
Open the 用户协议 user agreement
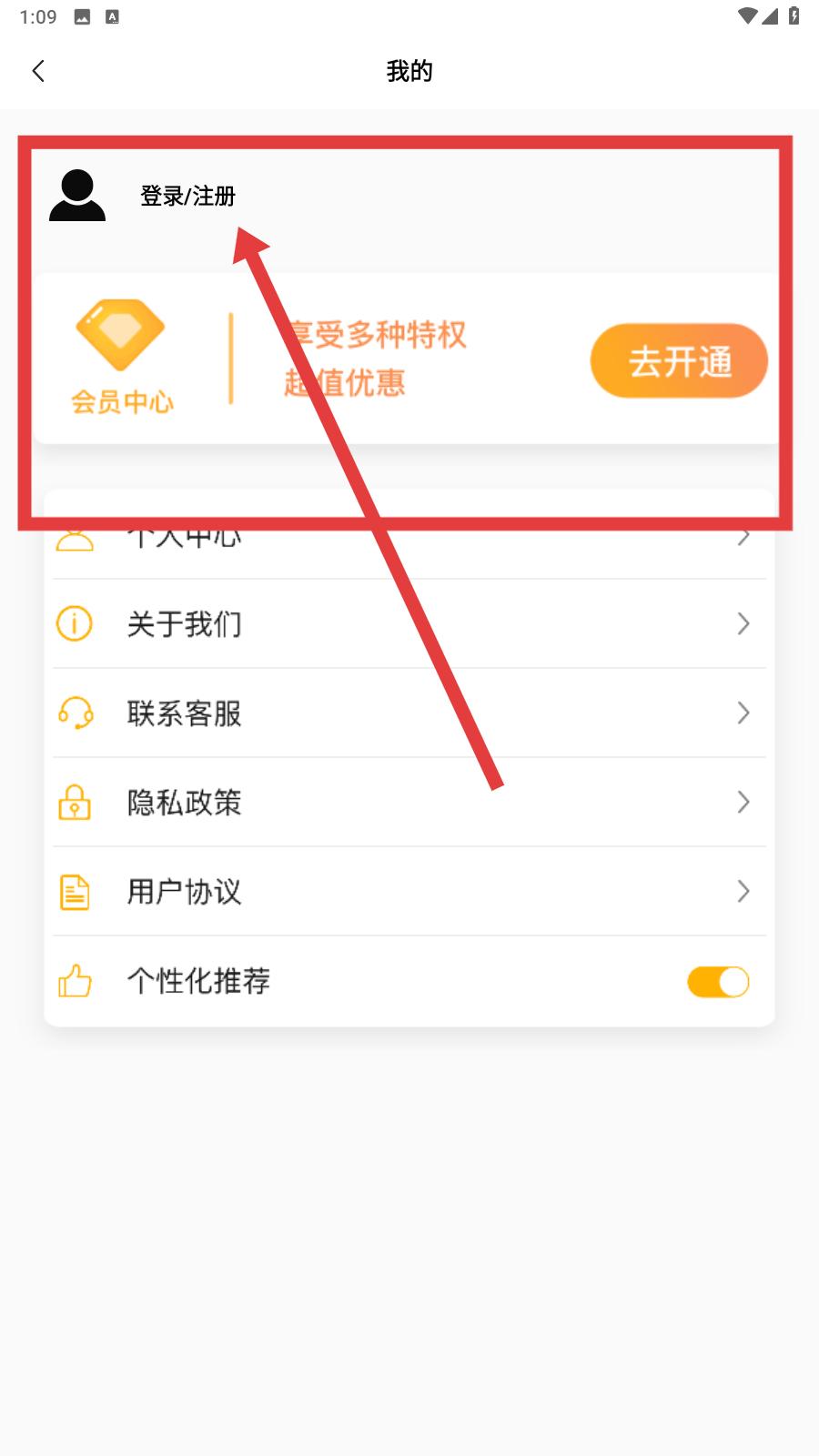tap(409, 892)
